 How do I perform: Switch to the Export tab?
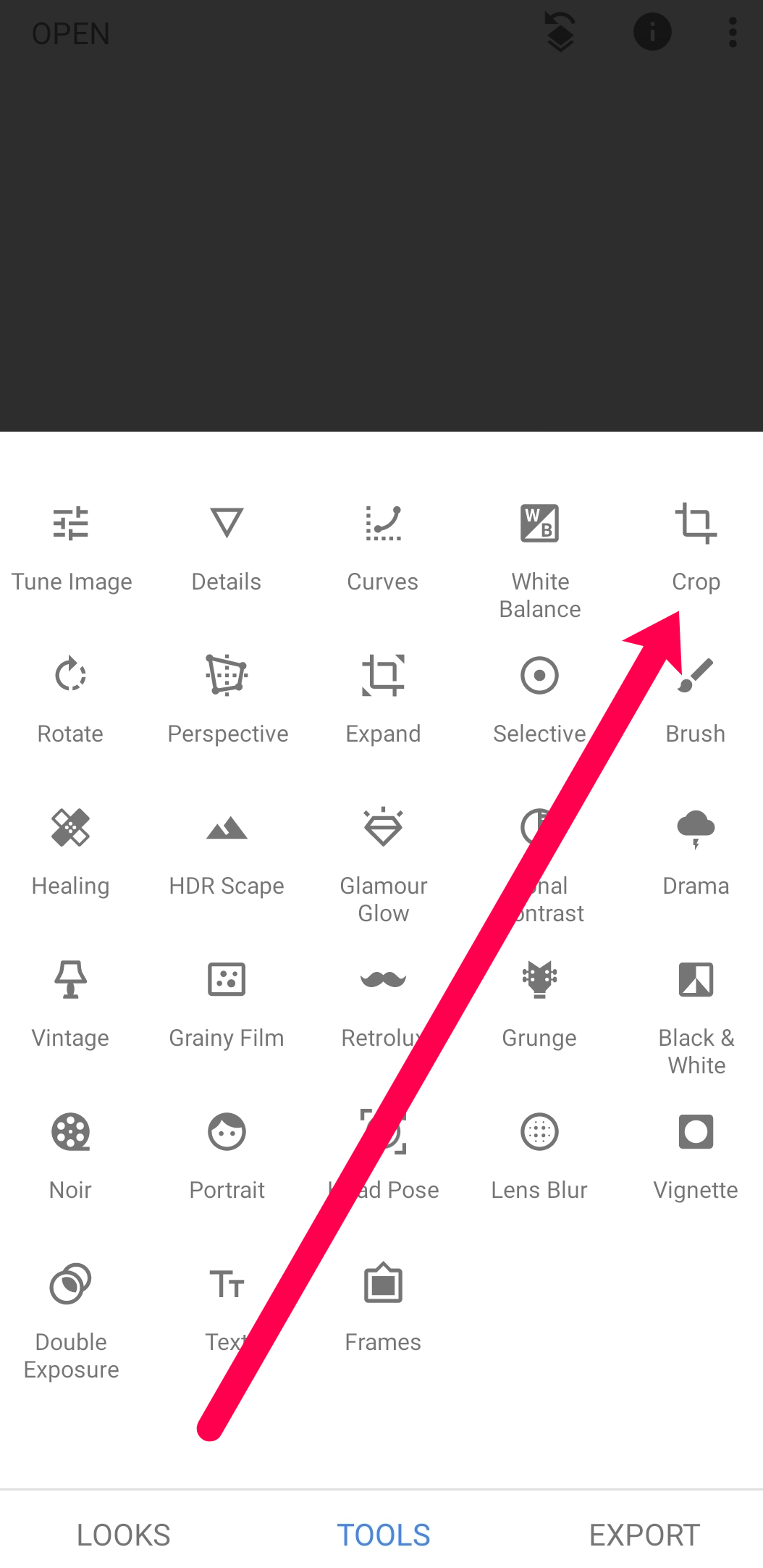pyautogui.click(x=644, y=1535)
